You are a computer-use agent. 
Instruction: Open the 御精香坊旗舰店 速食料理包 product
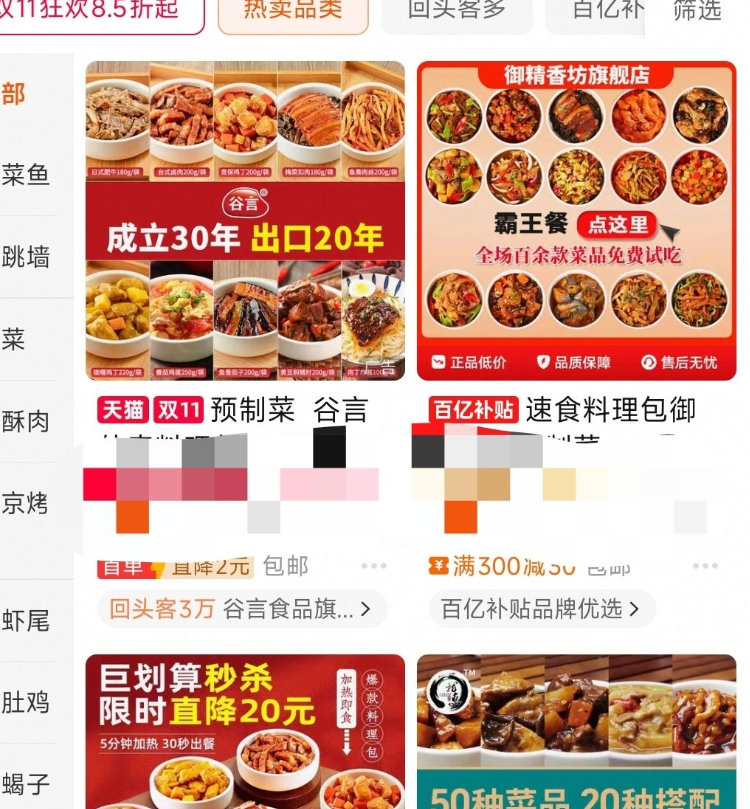click(576, 221)
